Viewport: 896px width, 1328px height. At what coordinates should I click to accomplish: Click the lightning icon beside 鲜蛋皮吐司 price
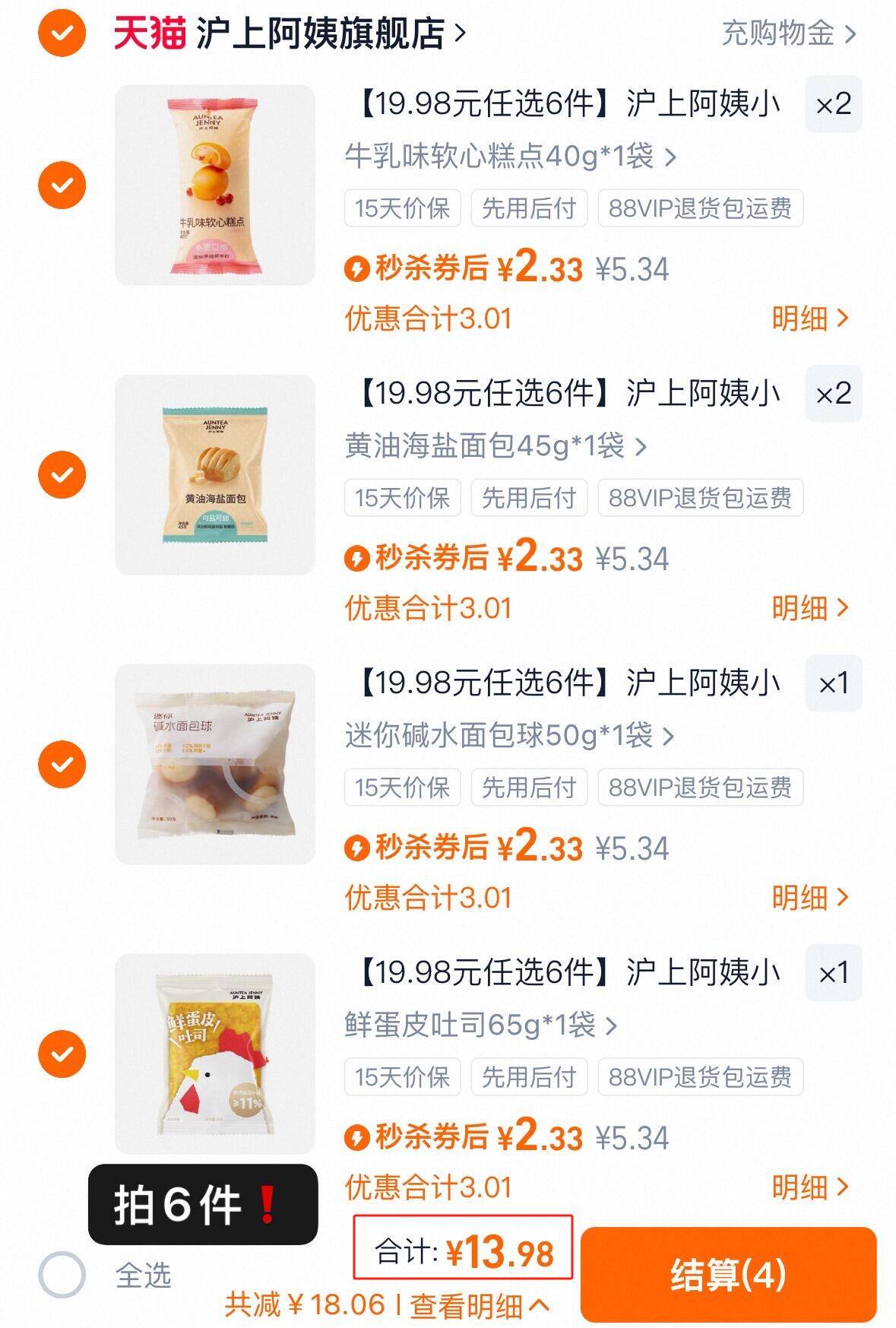[358, 1138]
